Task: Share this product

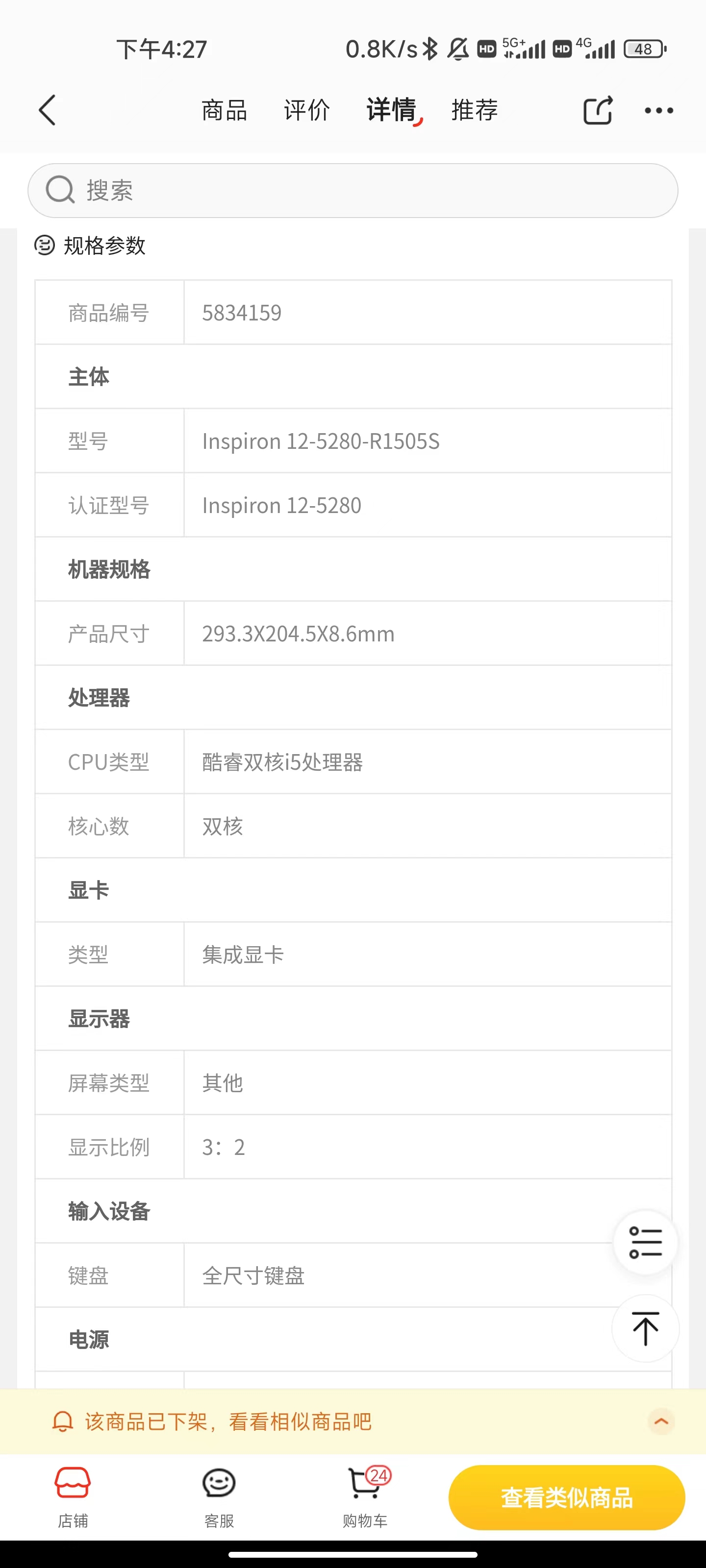Action: pyautogui.click(x=598, y=110)
